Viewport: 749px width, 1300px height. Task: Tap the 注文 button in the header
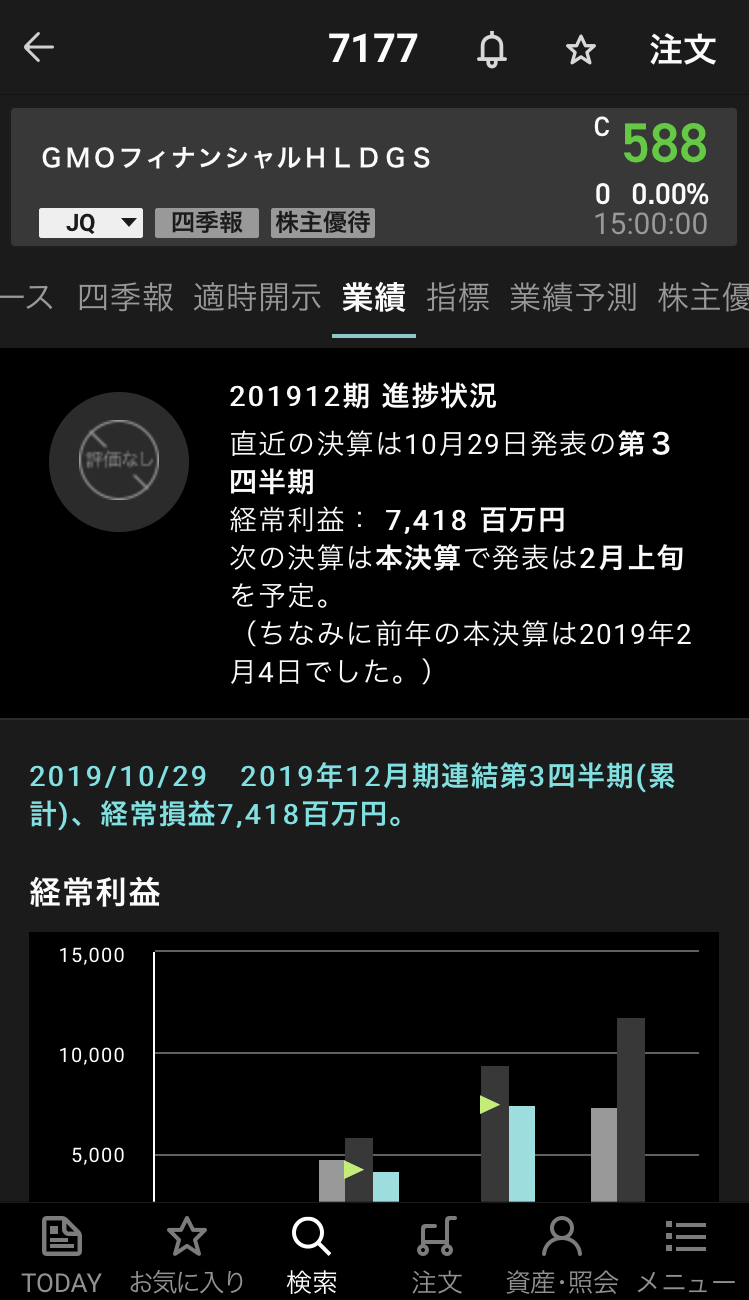(683, 49)
